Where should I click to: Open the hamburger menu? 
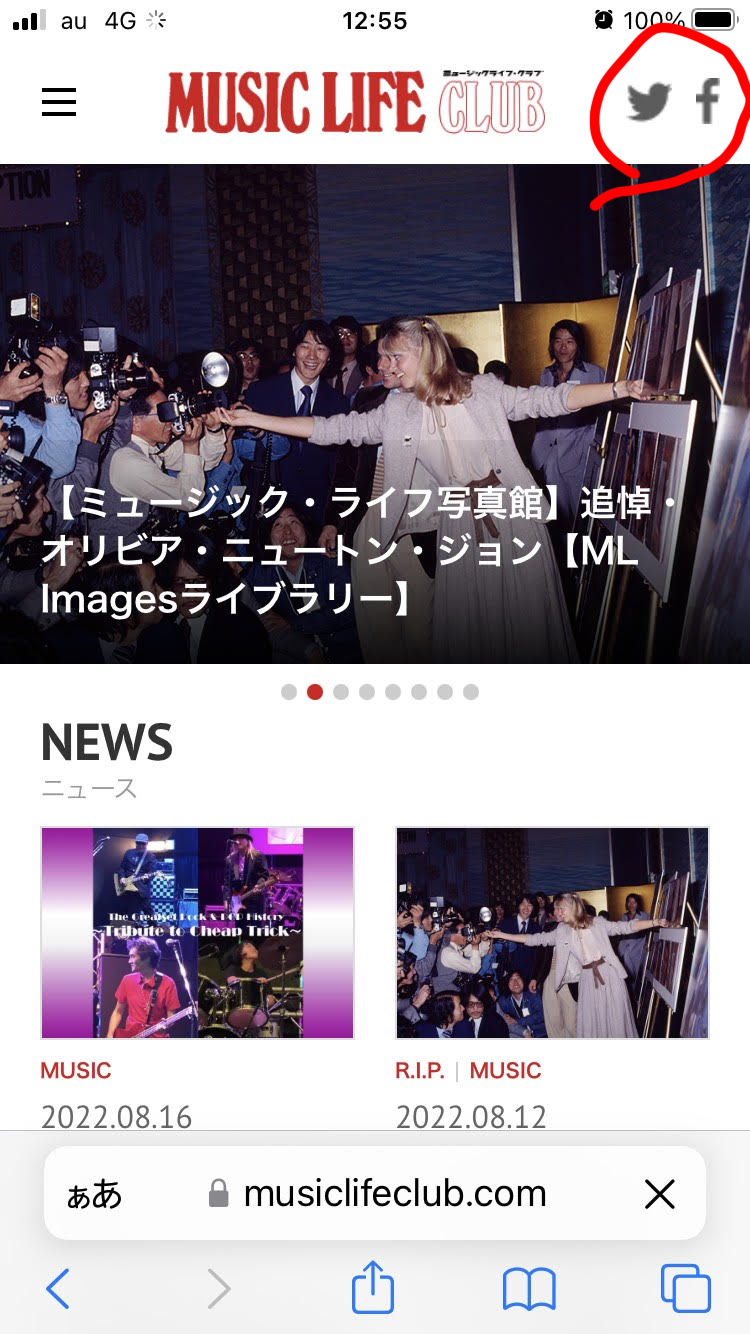(x=59, y=102)
